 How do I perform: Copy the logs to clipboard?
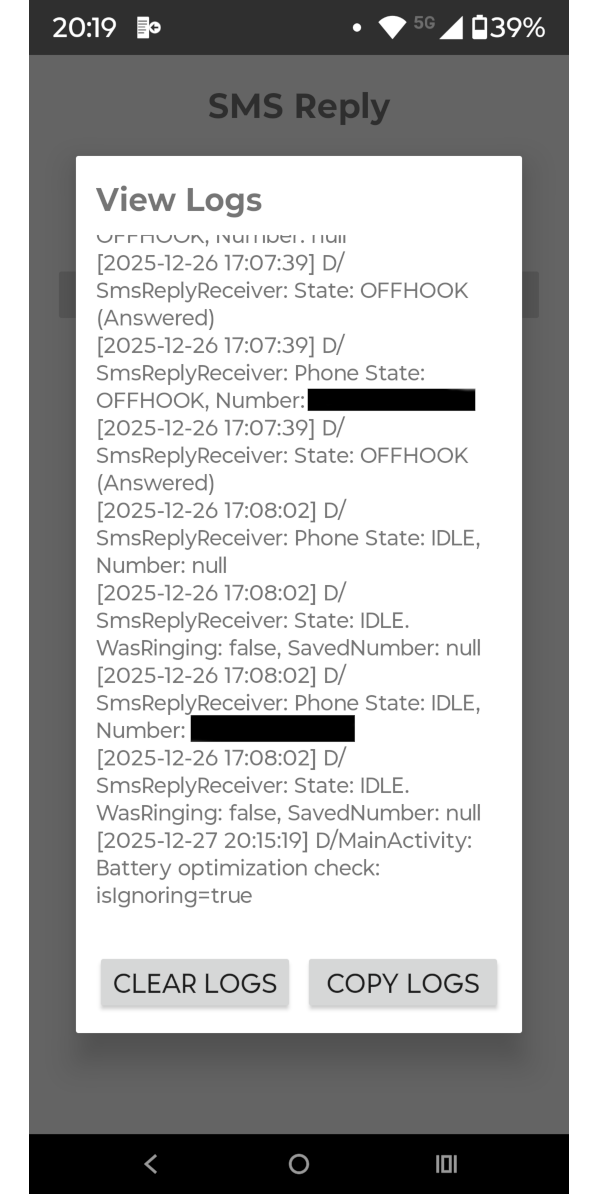point(403,983)
